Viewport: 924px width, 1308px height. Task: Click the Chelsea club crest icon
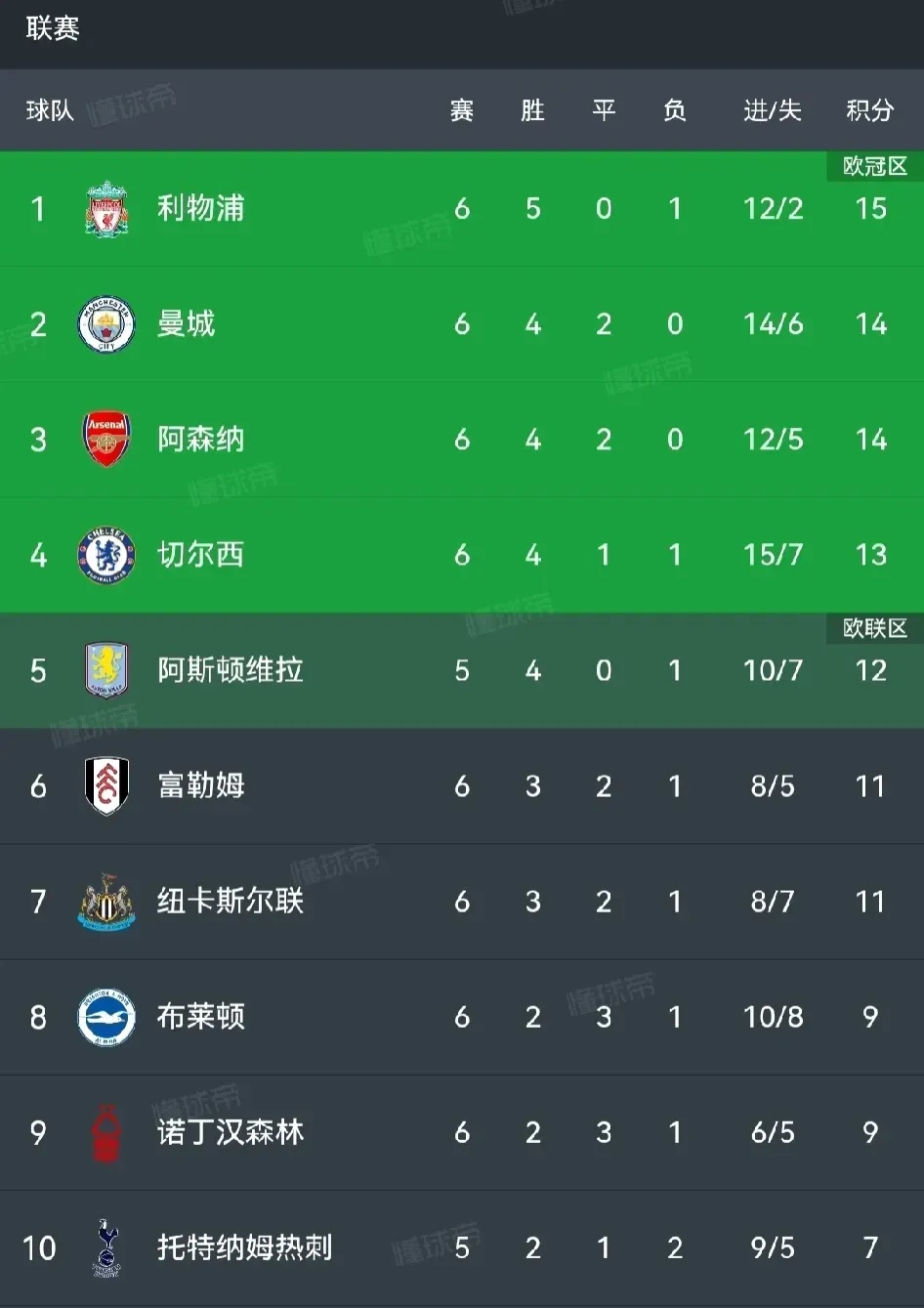coord(106,554)
